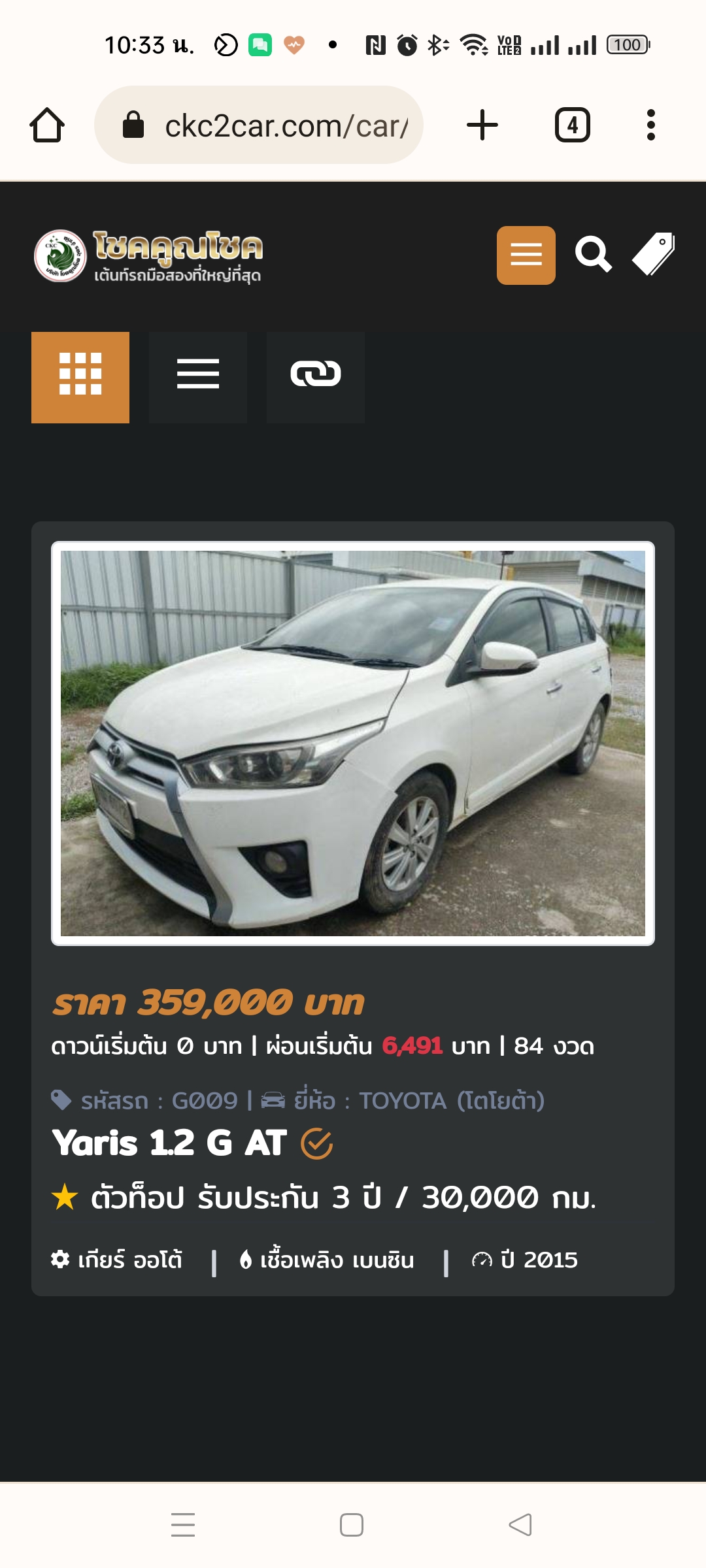Viewport: 706px width, 1568px height.
Task: Open the site search magnifier
Action: coord(593,255)
